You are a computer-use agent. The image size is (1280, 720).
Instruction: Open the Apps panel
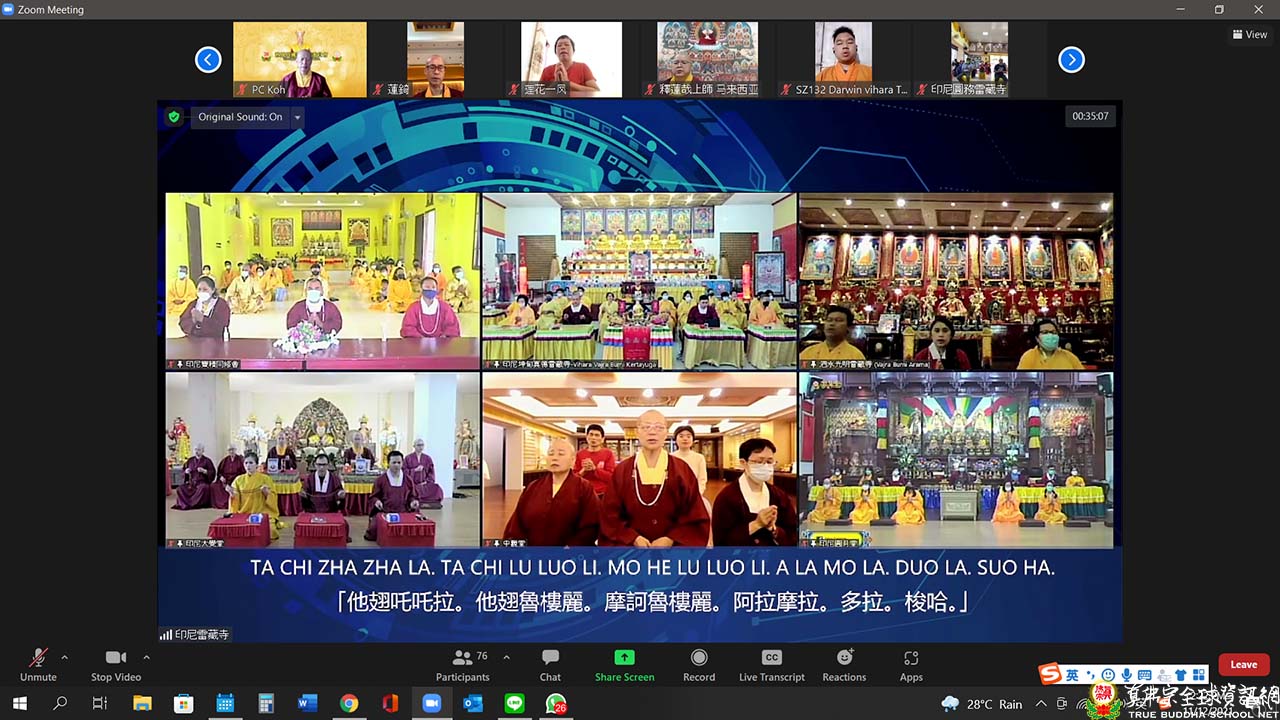[911, 664]
